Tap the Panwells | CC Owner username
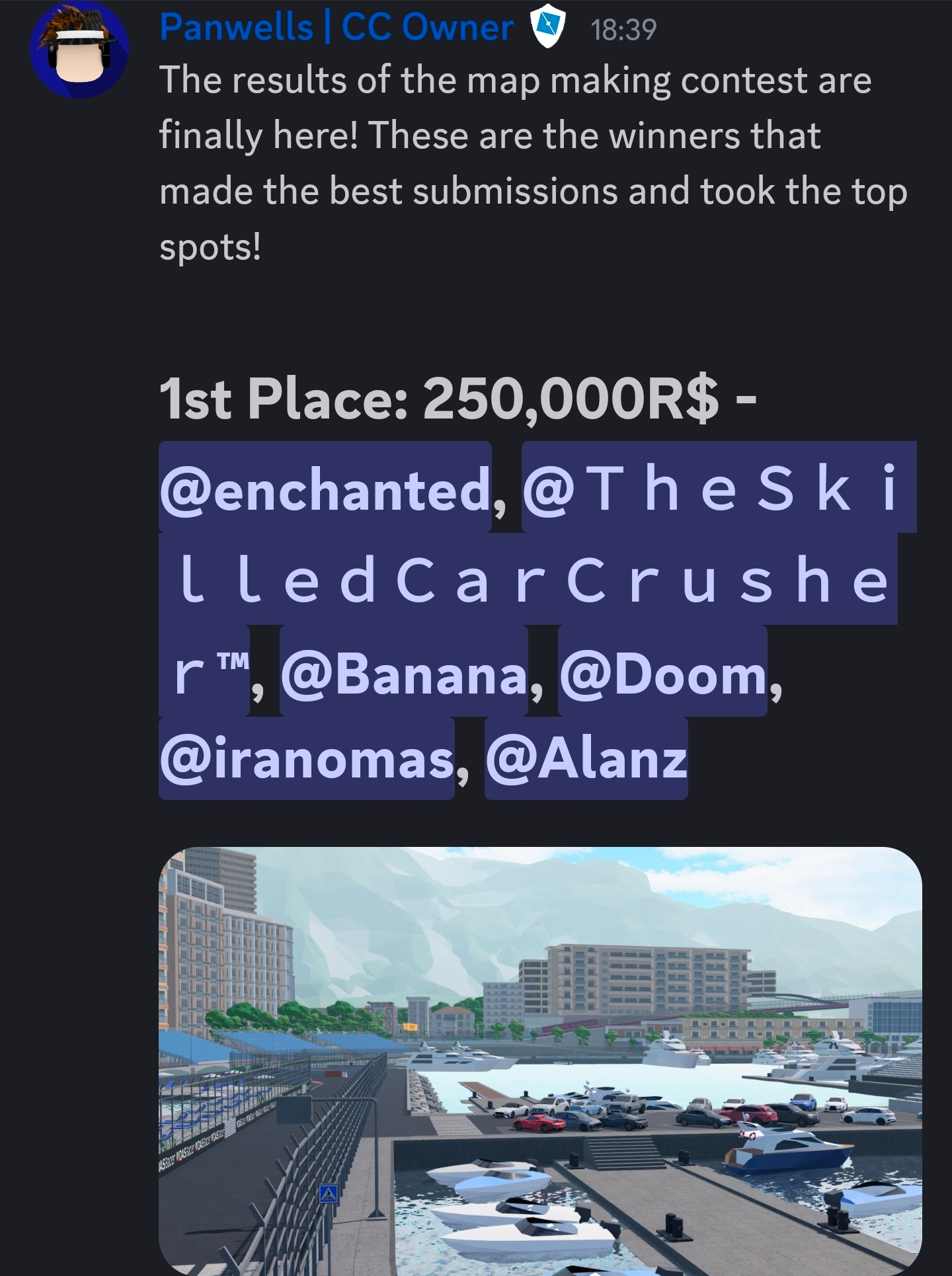This screenshot has height=1276, width=952. coord(337,28)
